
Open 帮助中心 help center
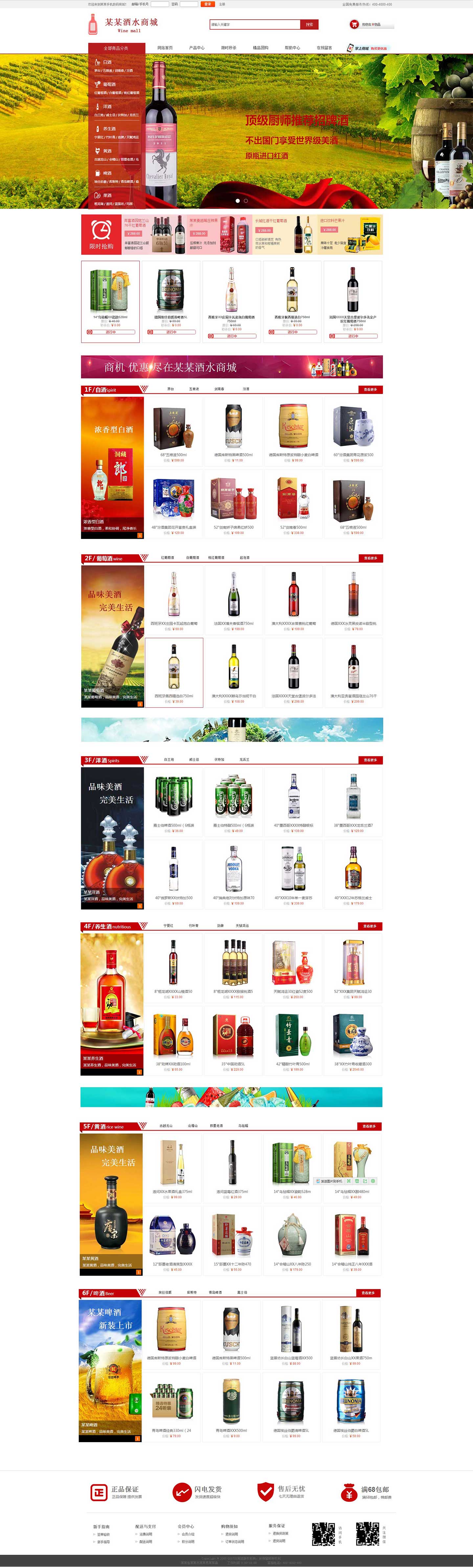[292, 47]
